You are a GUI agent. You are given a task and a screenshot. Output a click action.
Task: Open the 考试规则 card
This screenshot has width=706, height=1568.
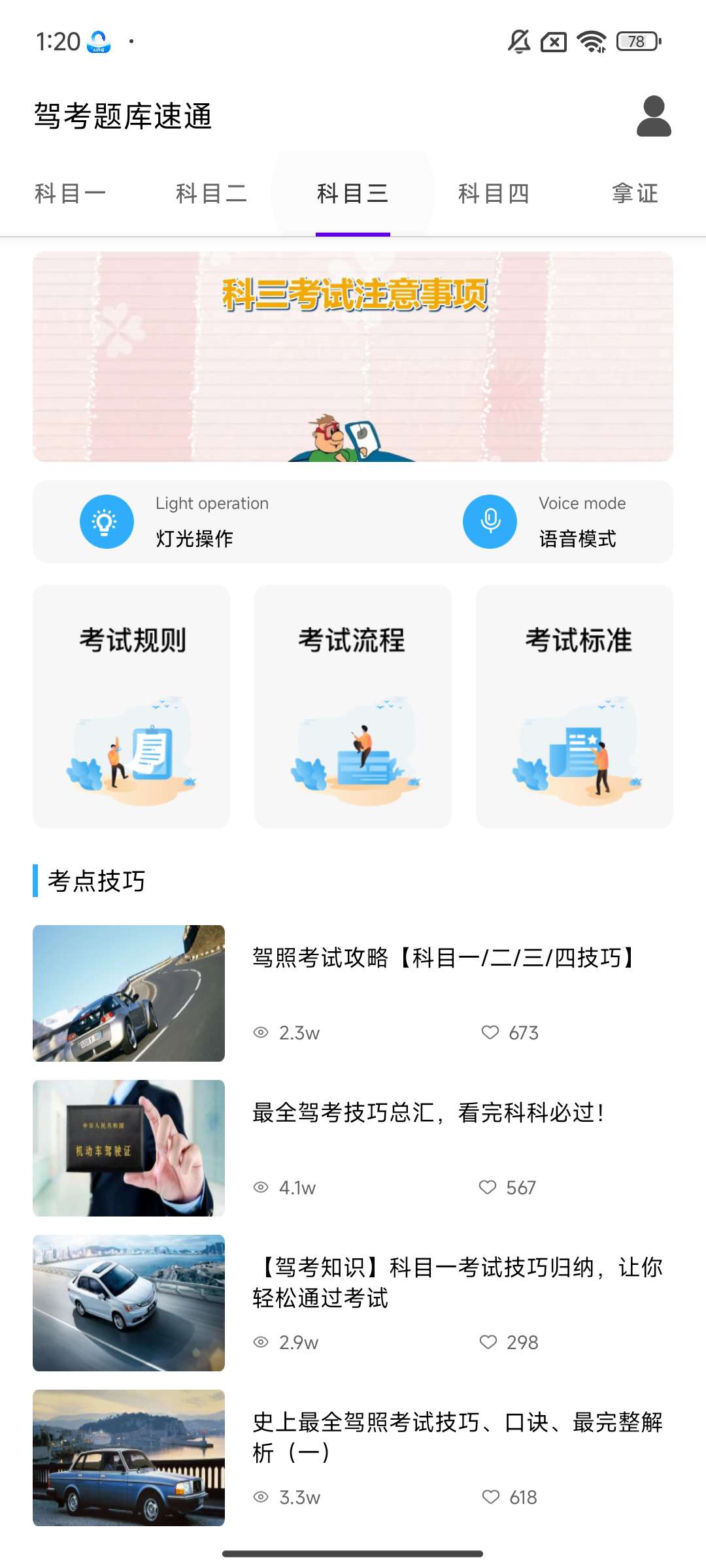(x=131, y=706)
